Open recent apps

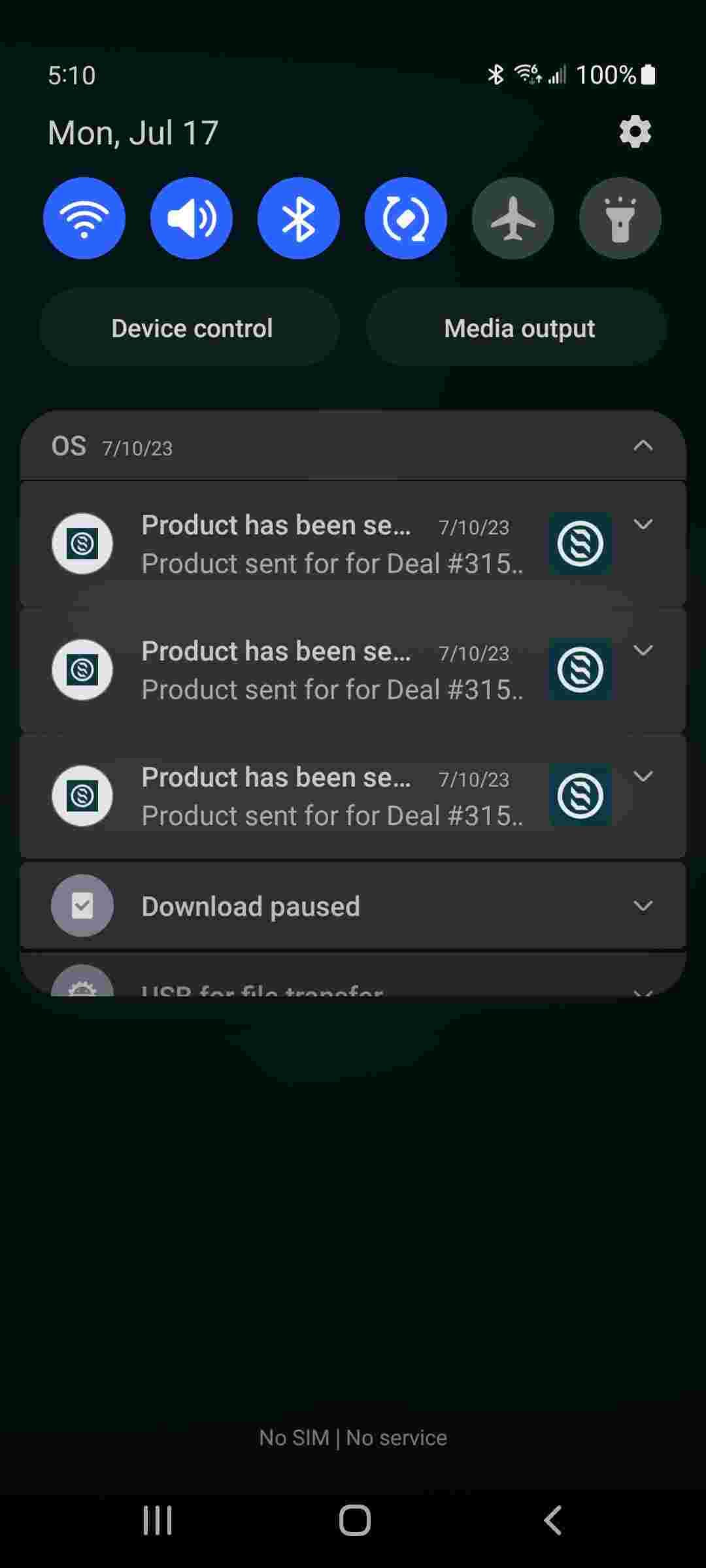click(x=158, y=1520)
